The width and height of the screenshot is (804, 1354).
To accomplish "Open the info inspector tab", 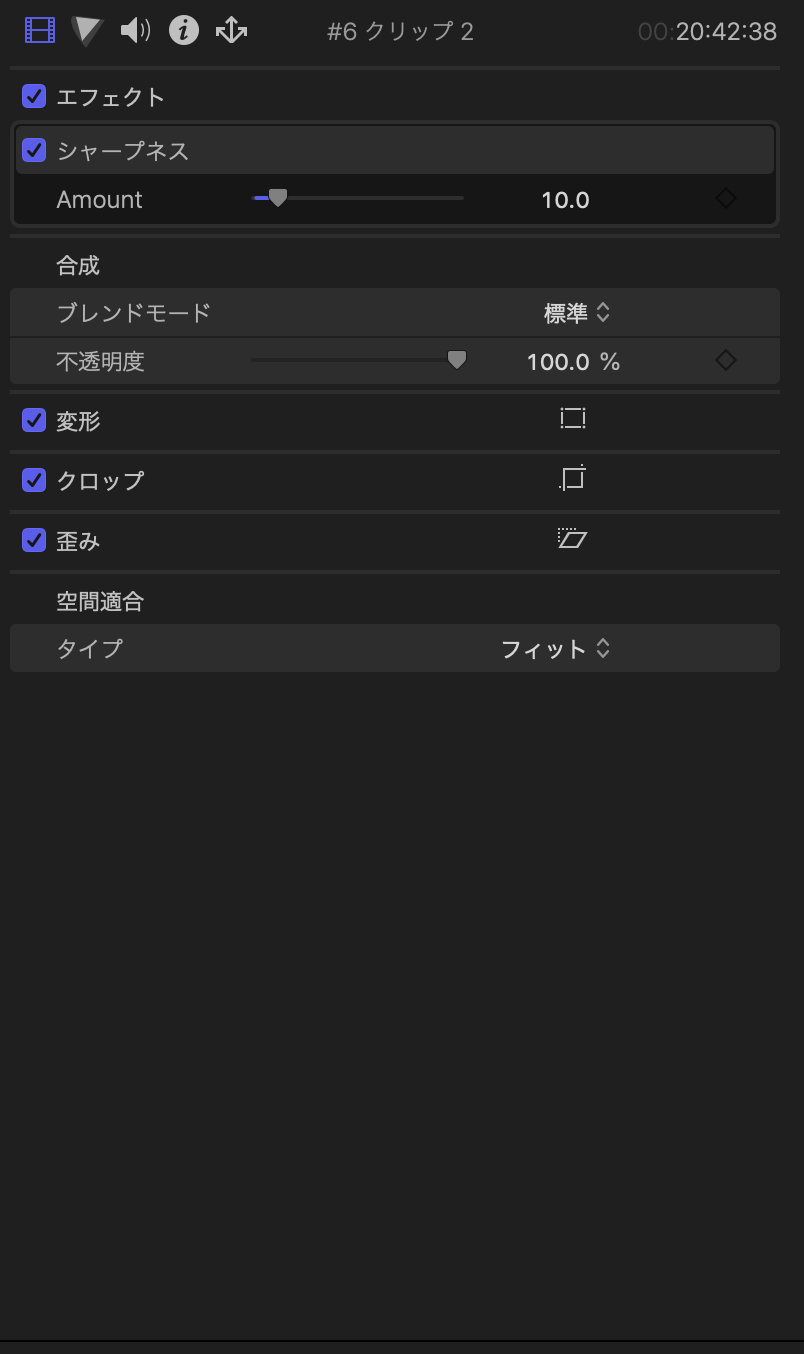I will [183, 31].
